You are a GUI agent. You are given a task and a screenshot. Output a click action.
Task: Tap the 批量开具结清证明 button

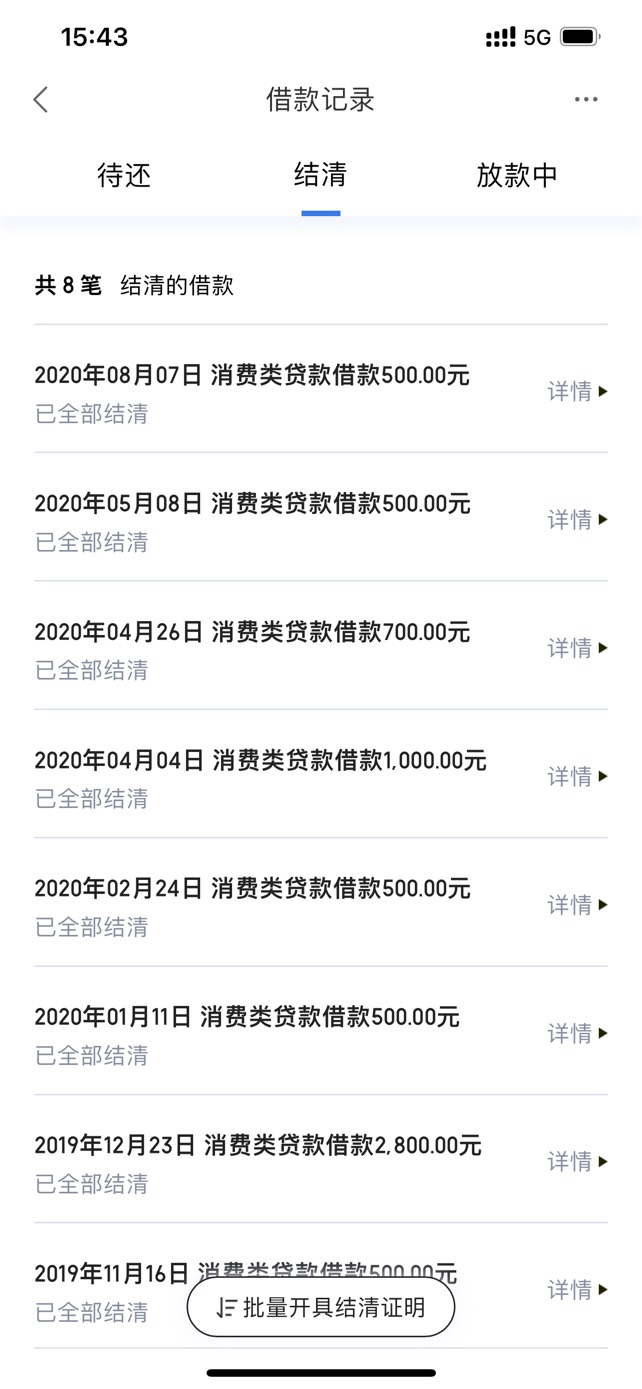[321, 1307]
